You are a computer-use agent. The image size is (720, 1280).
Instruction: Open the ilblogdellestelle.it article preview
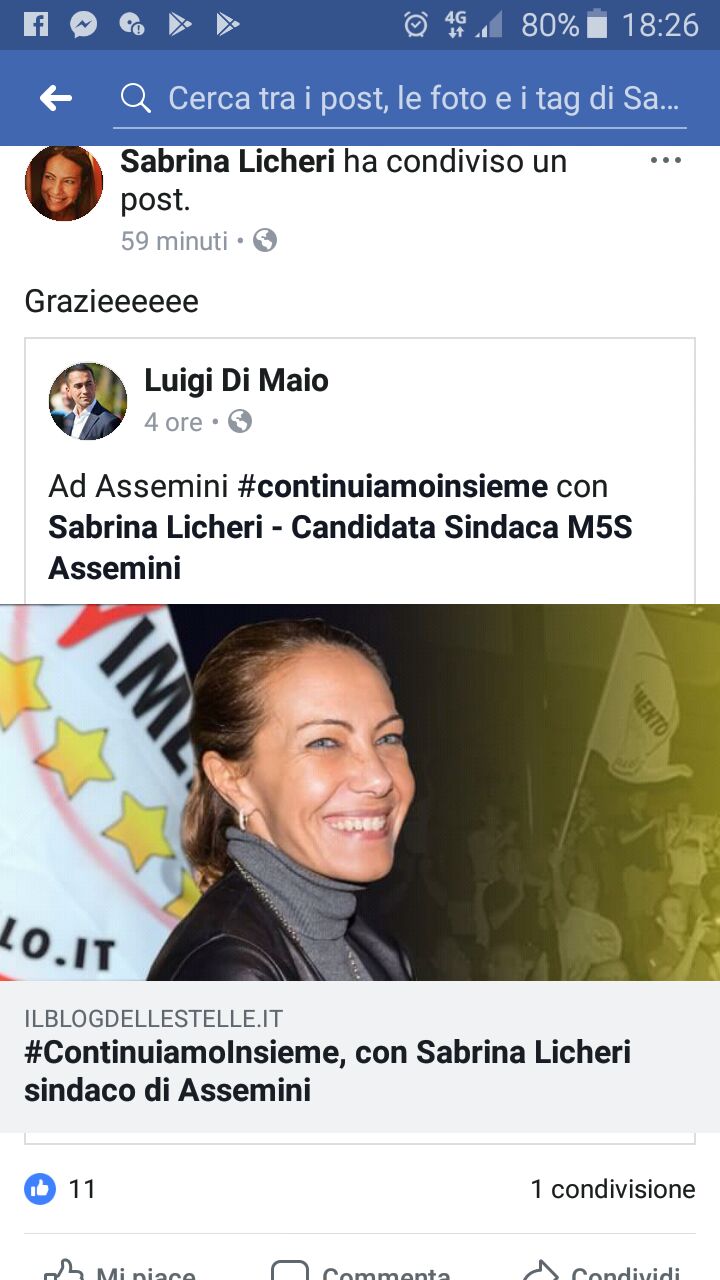tap(360, 868)
